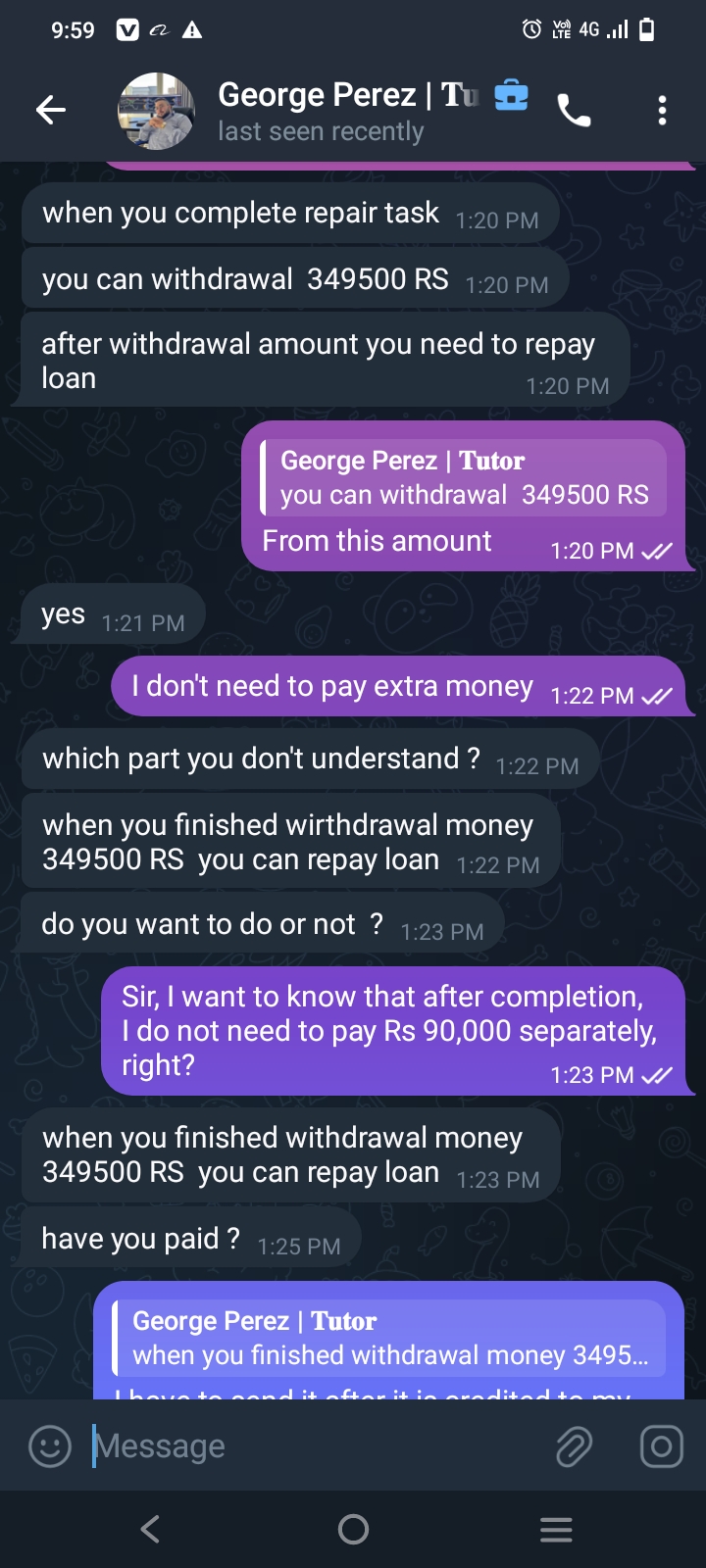Open the recent apps switcher

[556, 1529]
